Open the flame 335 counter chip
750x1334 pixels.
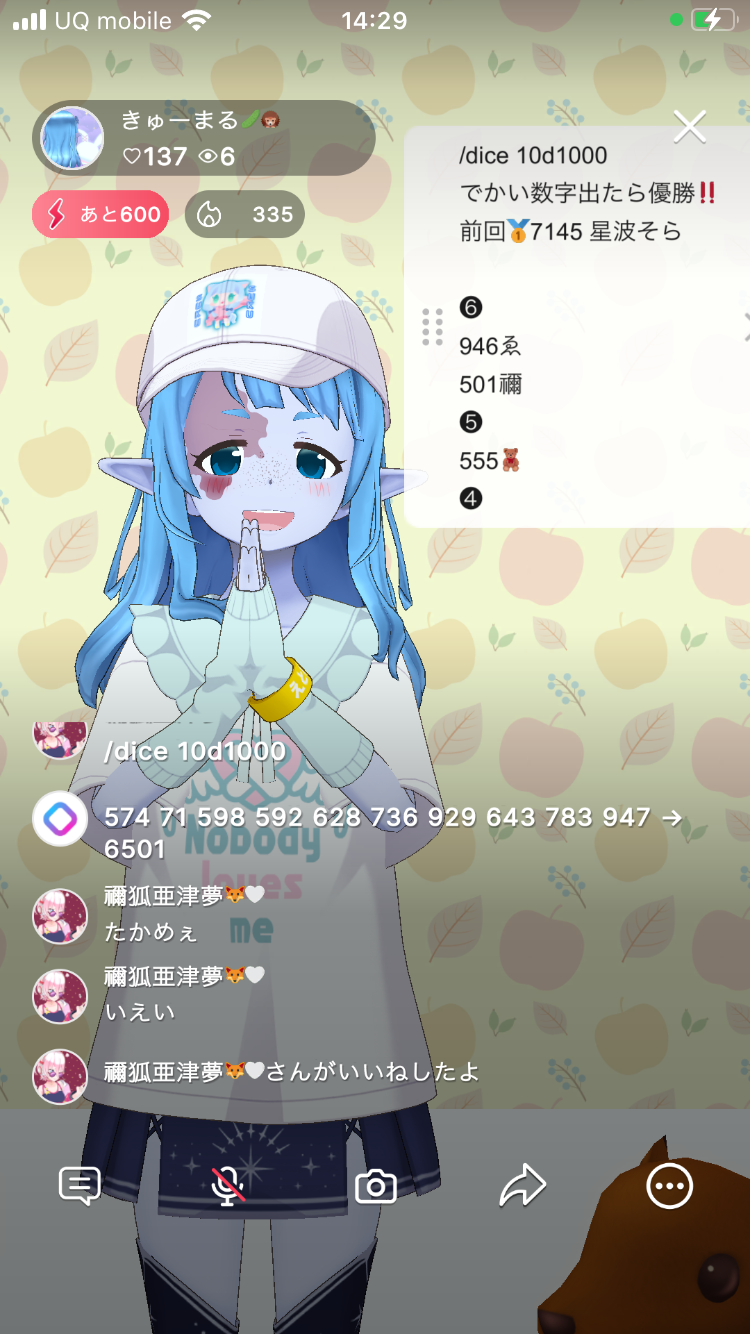[x=245, y=214]
